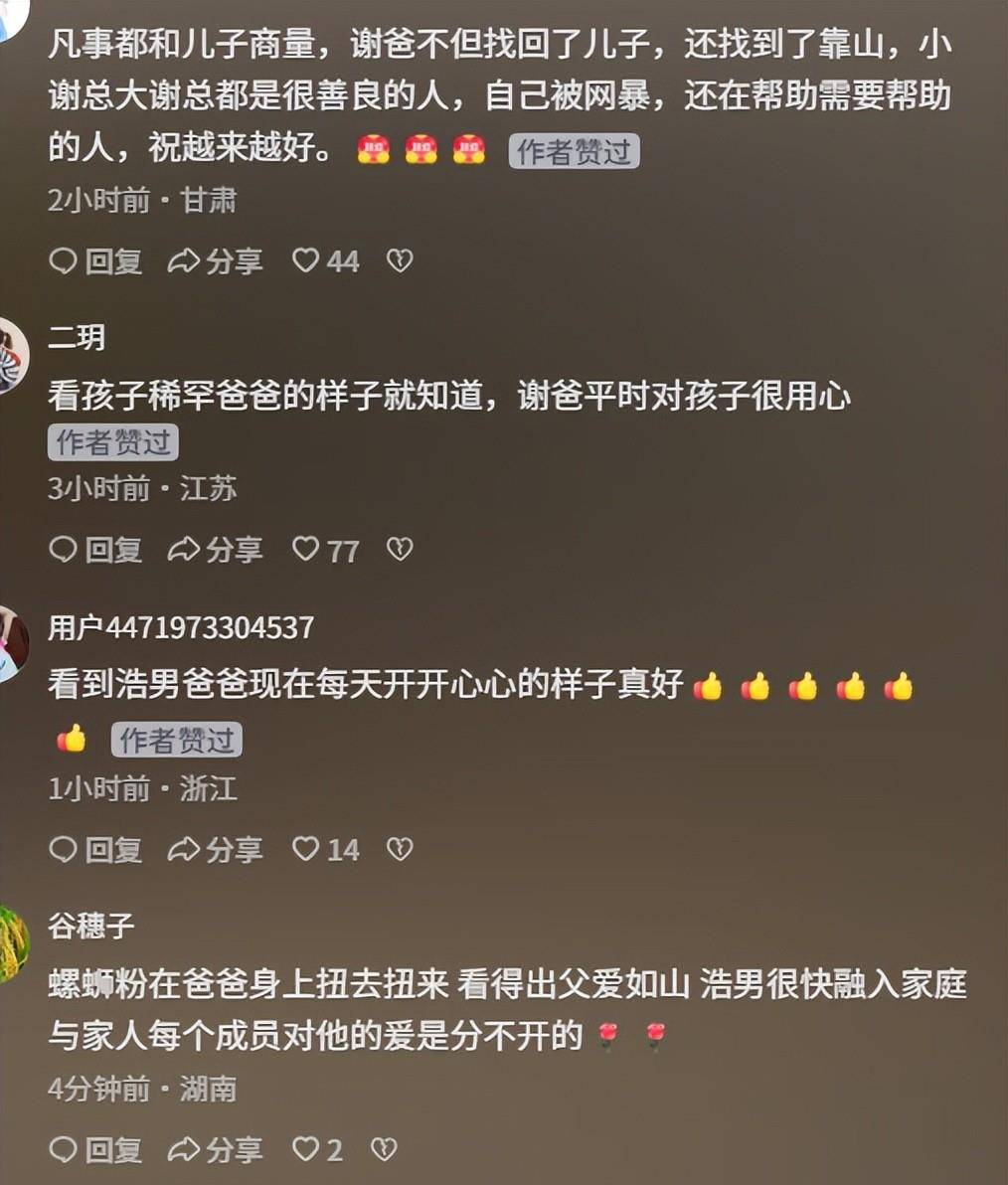Dislike the comment with 44 likes
The image size is (1008, 1185).
coord(400,260)
